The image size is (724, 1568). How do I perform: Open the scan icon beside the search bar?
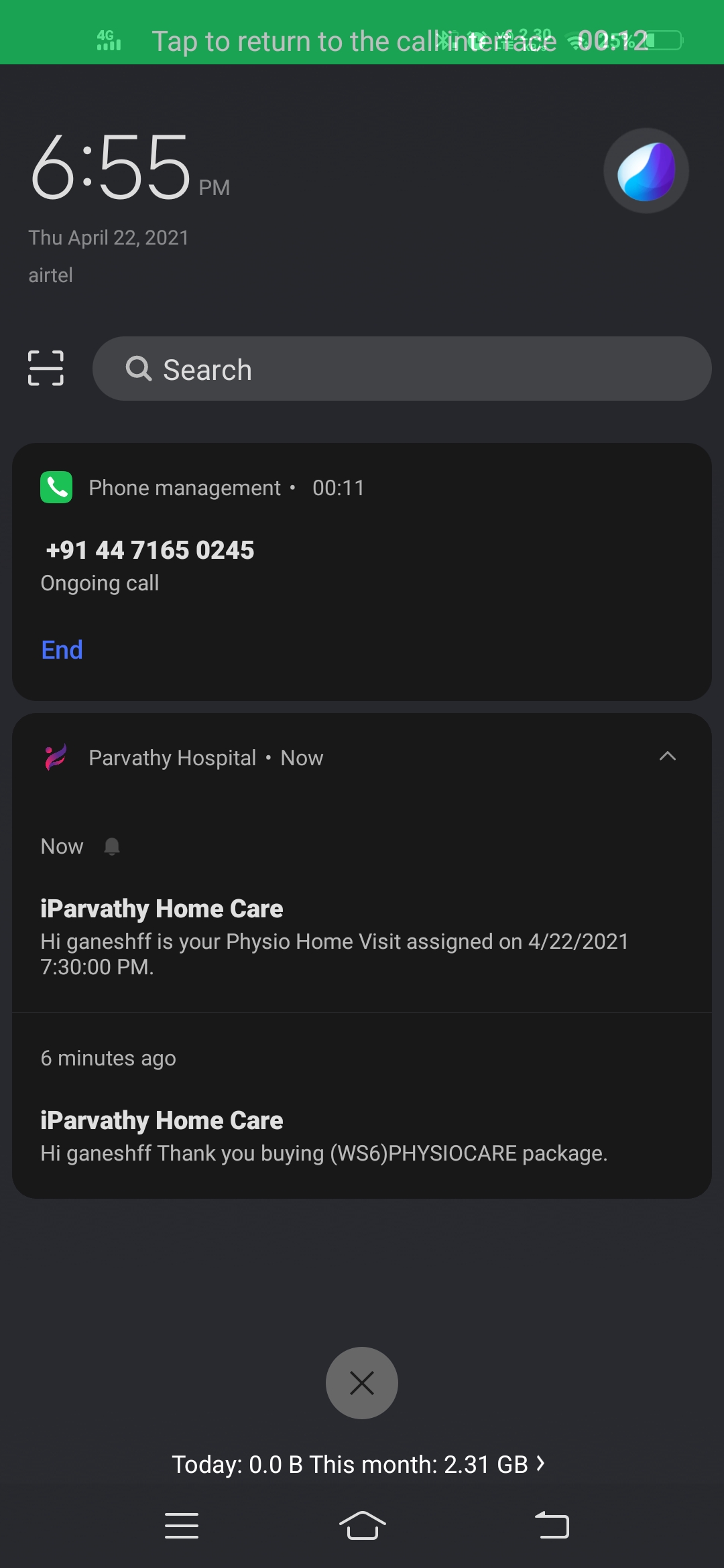46,368
